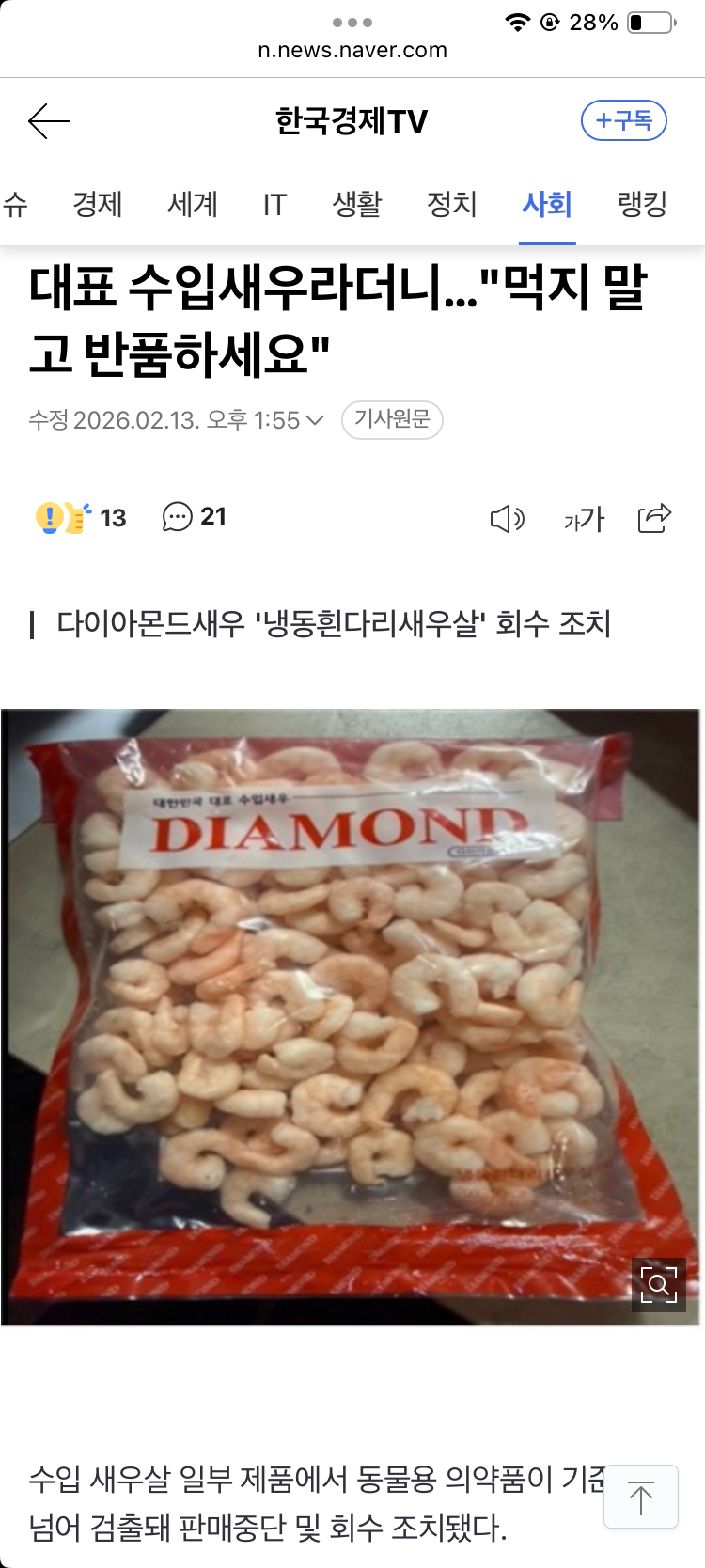Share this article

tap(654, 518)
